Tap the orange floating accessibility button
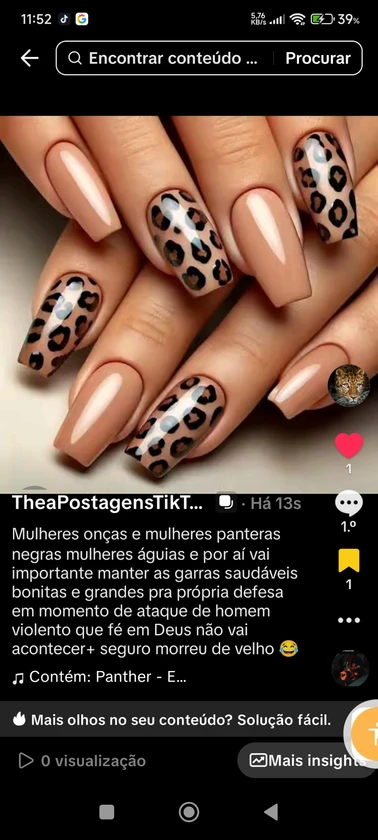Screen dimensions: 378x840 tap(365, 726)
